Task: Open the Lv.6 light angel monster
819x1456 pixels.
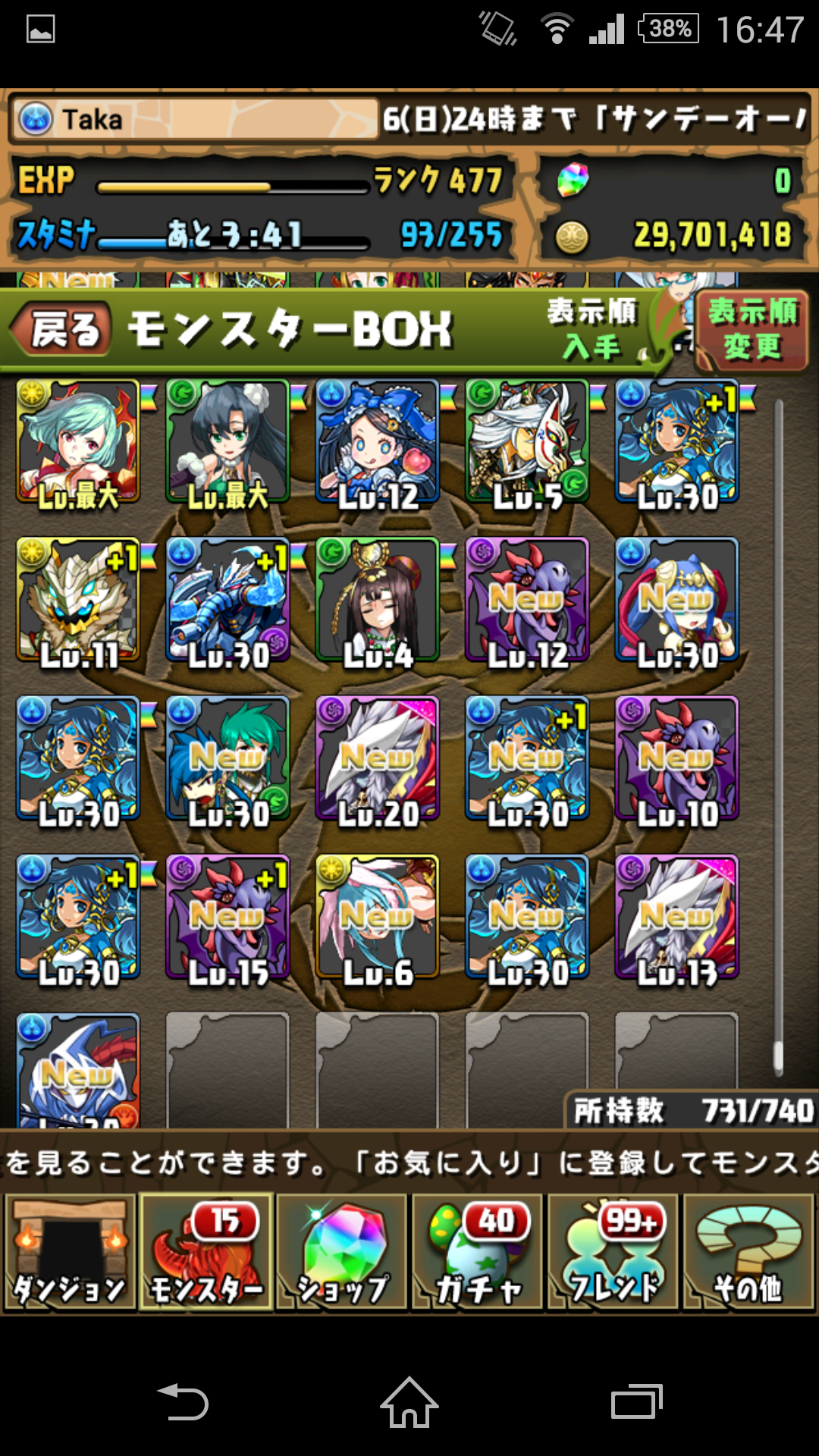Action: click(x=378, y=918)
